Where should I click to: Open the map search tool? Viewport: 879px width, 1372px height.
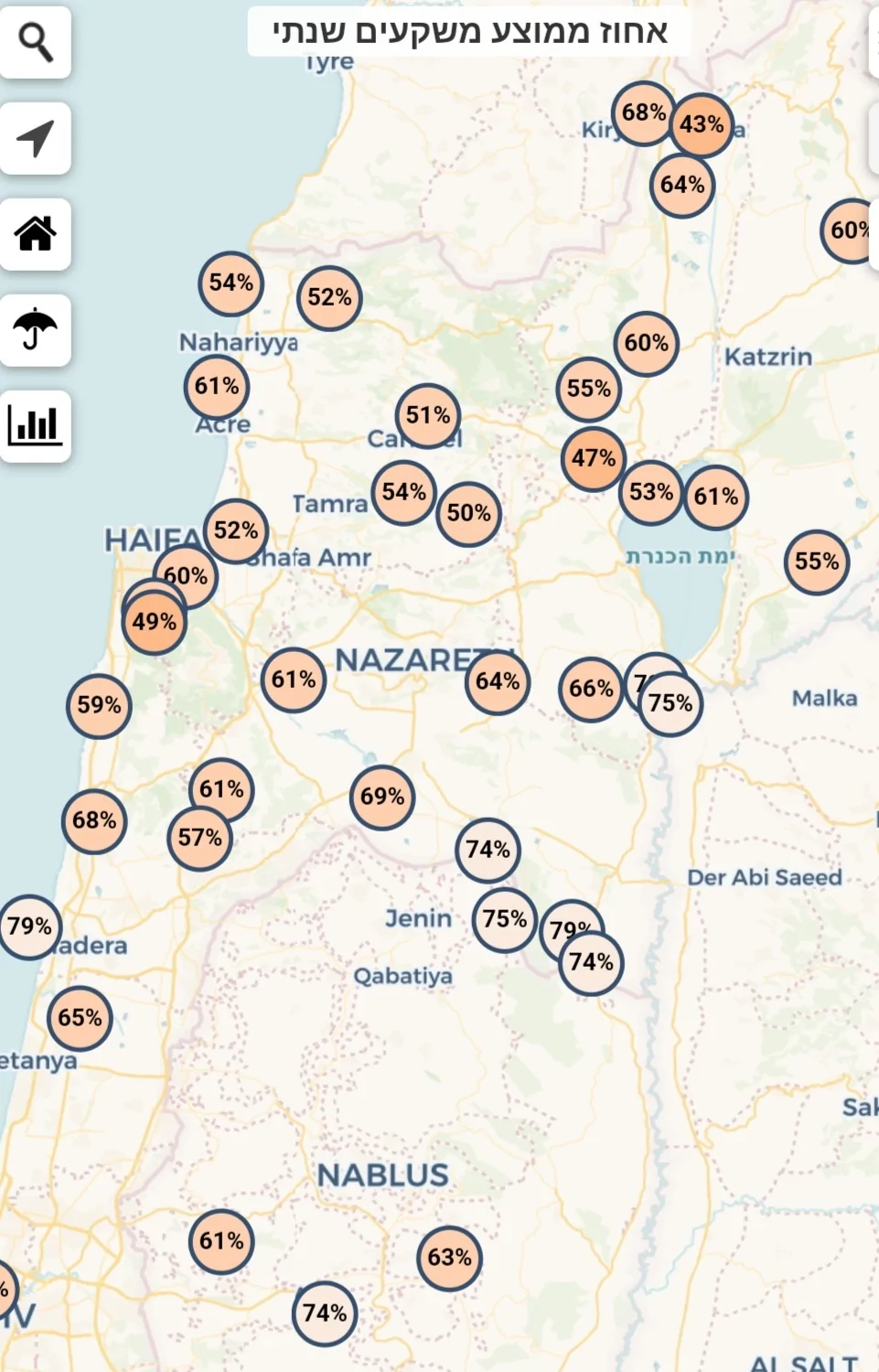(36, 42)
